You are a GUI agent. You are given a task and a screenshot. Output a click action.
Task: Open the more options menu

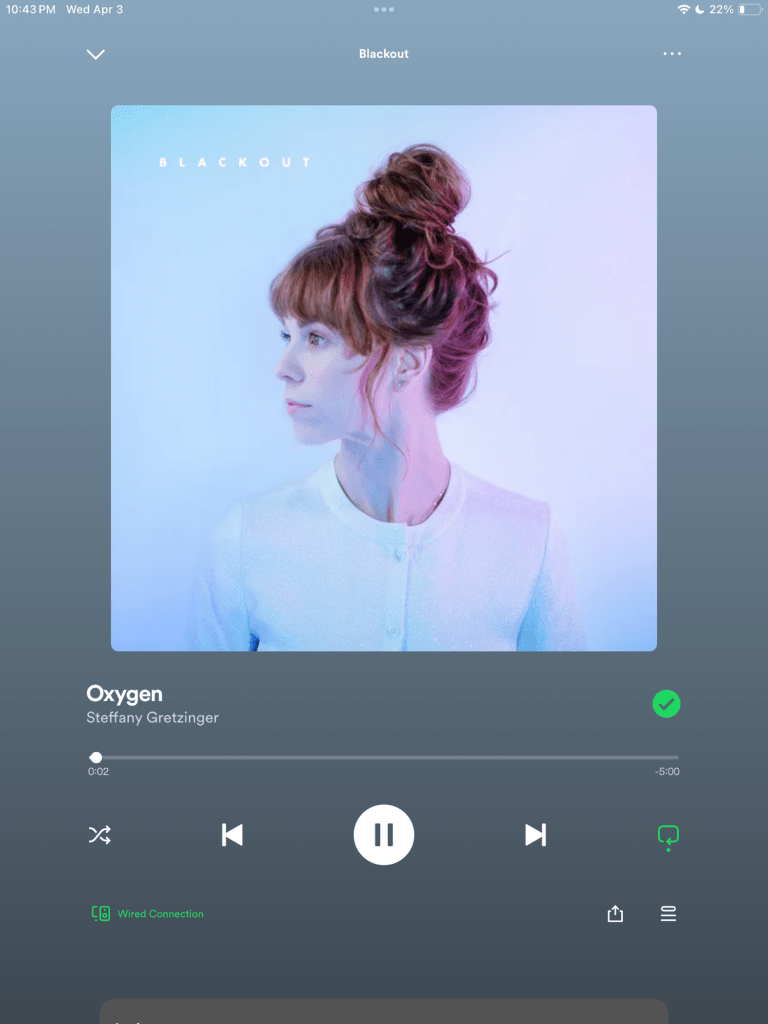pyautogui.click(x=672, y=54)
